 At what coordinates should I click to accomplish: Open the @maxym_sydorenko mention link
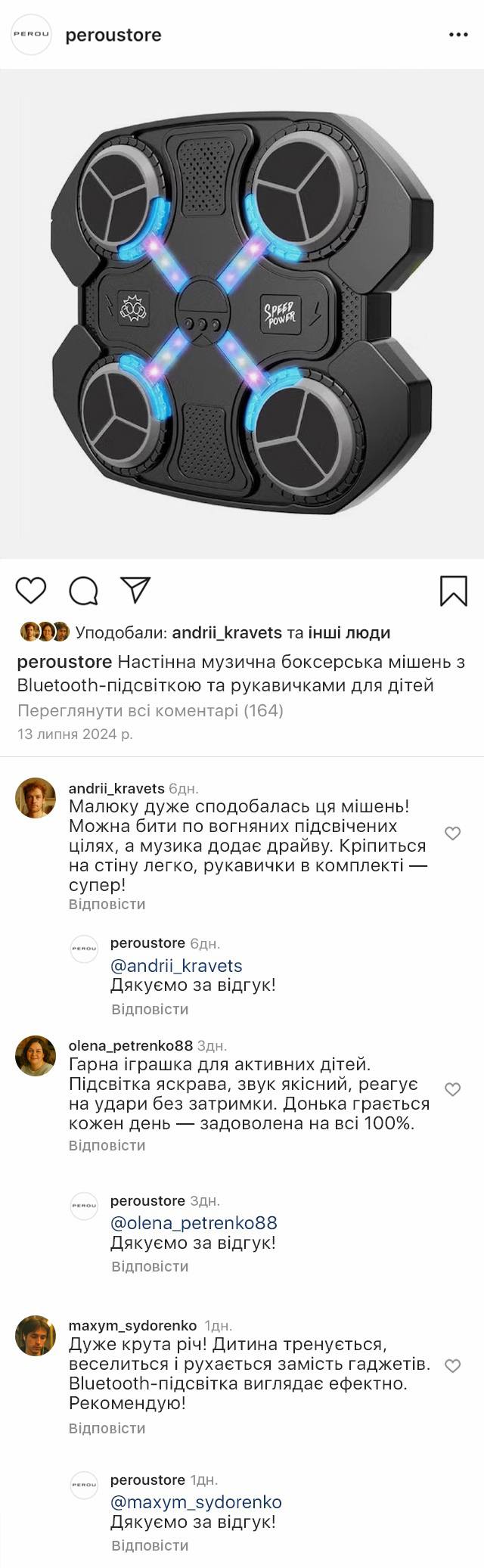pos(196,1501)
